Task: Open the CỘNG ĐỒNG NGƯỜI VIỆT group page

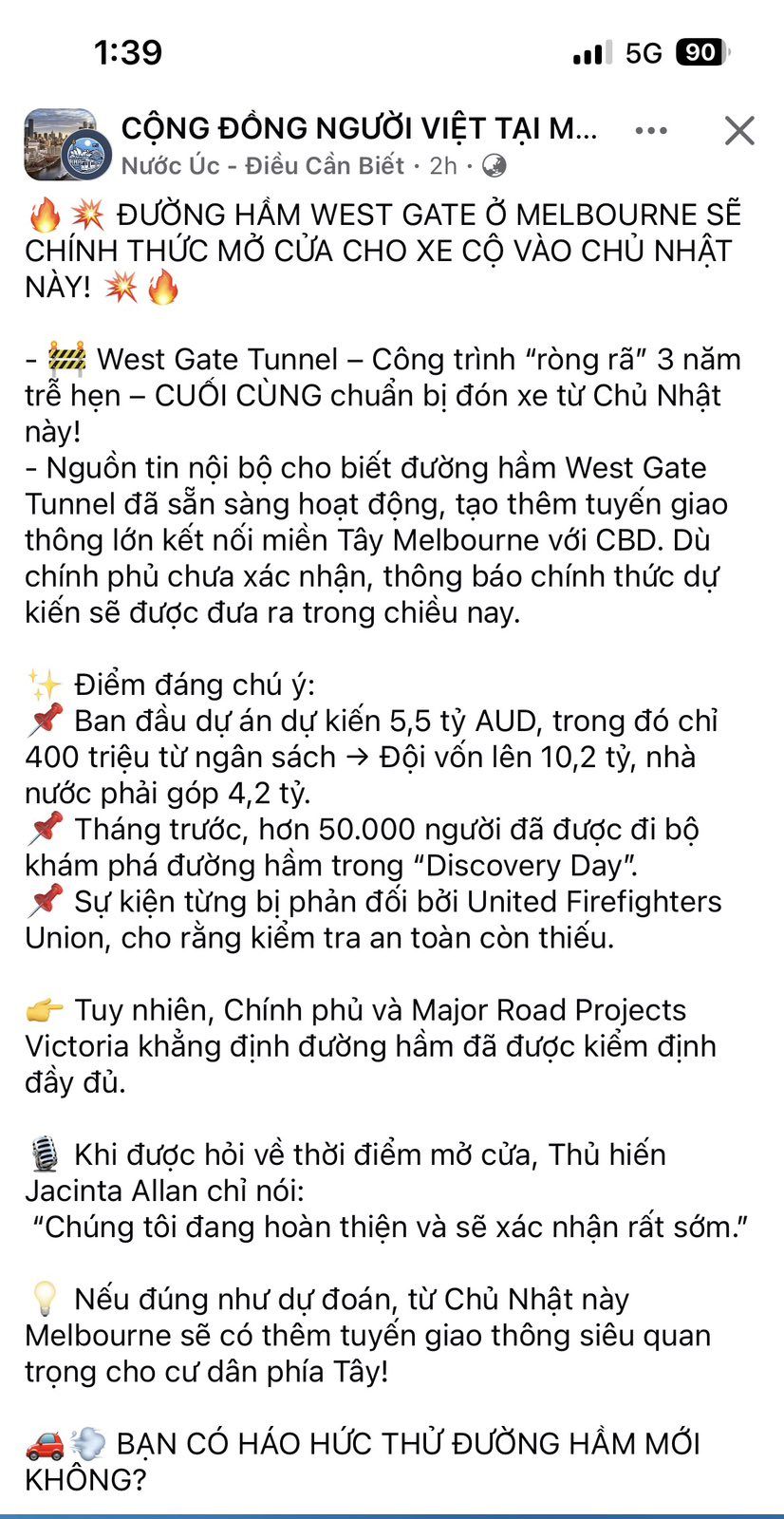Action: click(x=359, y=128)
